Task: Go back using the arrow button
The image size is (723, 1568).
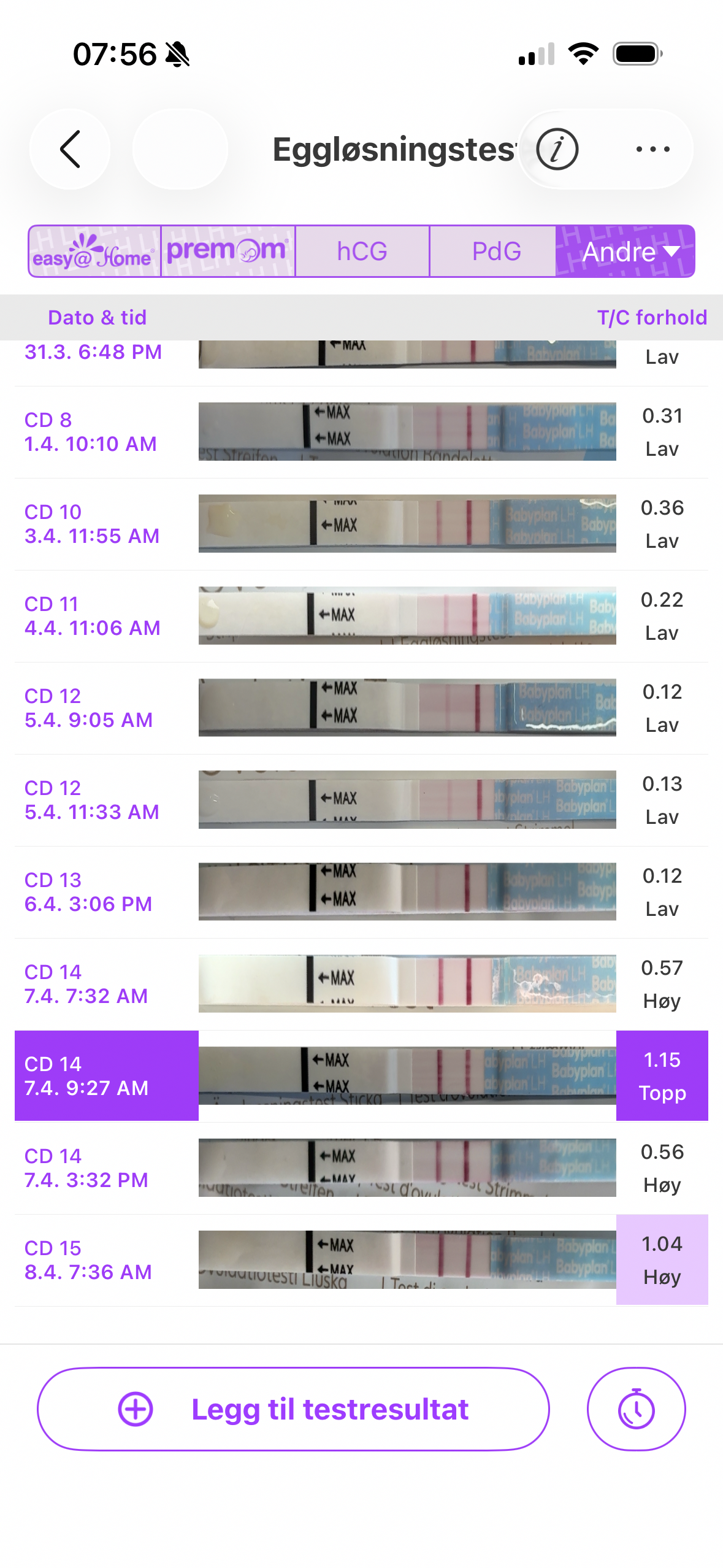Action: click(x=70, y=149)
